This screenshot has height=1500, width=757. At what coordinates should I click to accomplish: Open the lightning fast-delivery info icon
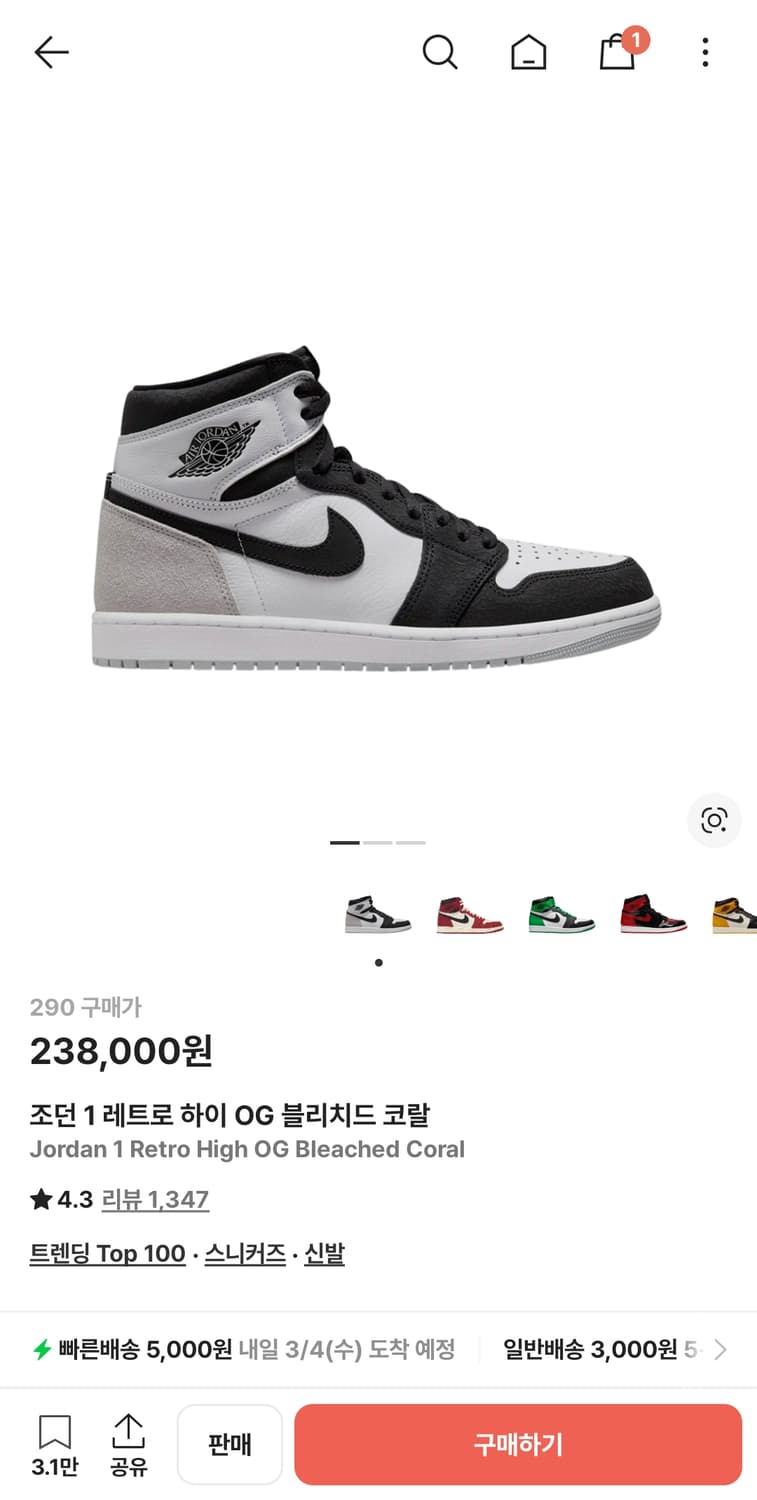(41, 1348)
